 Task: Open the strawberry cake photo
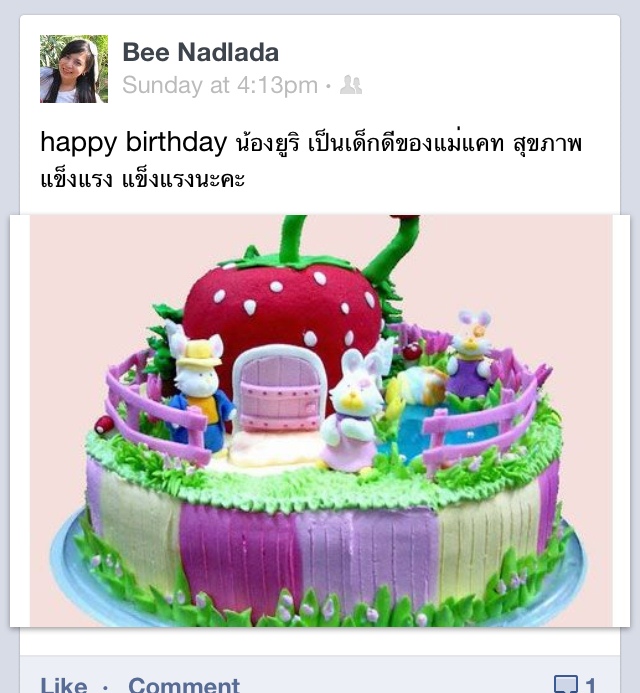[320, 420]
